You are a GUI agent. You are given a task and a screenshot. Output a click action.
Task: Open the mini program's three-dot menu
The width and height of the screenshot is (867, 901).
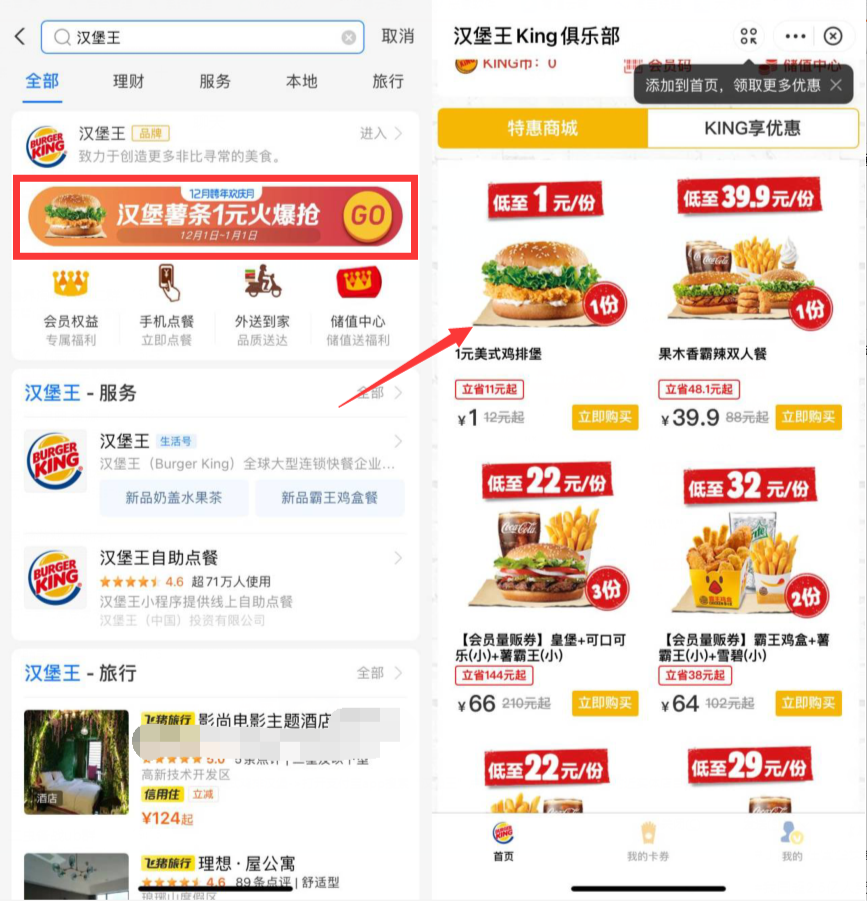click(795, 36)
